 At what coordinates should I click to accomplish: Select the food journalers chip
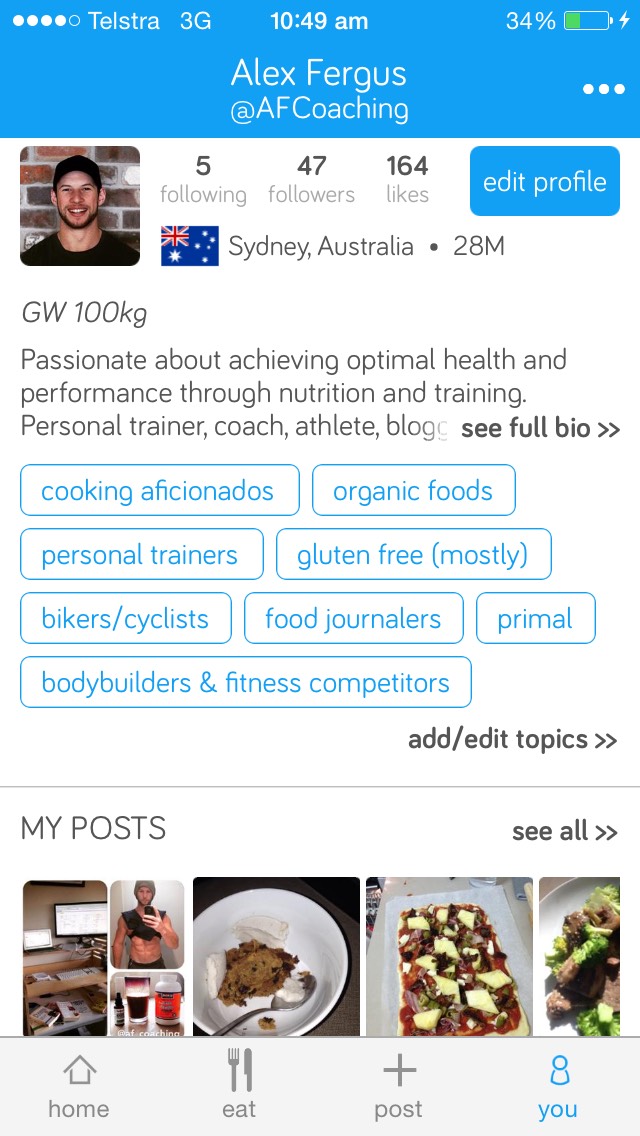click(x=353, y=618)
